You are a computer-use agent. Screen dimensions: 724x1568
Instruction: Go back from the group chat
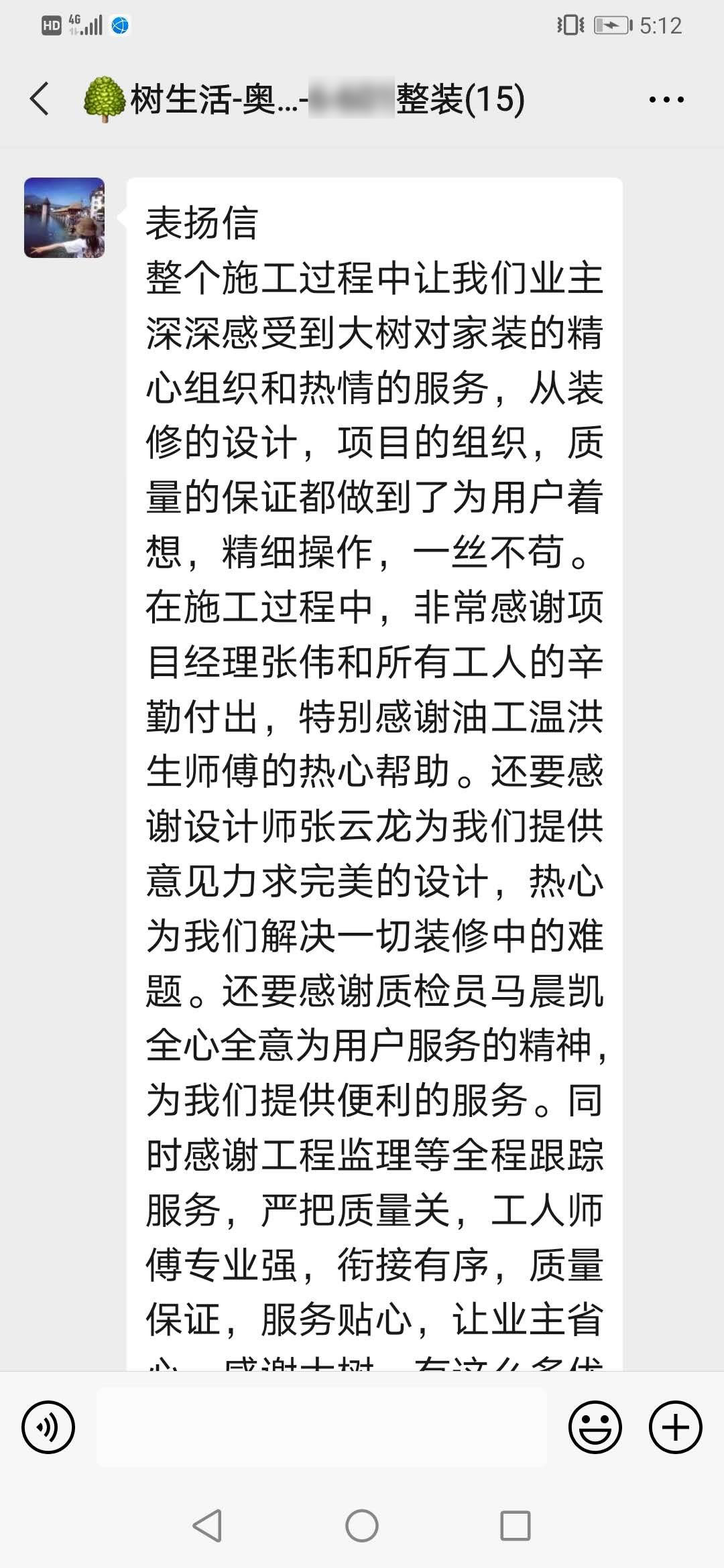pos(40,99)
